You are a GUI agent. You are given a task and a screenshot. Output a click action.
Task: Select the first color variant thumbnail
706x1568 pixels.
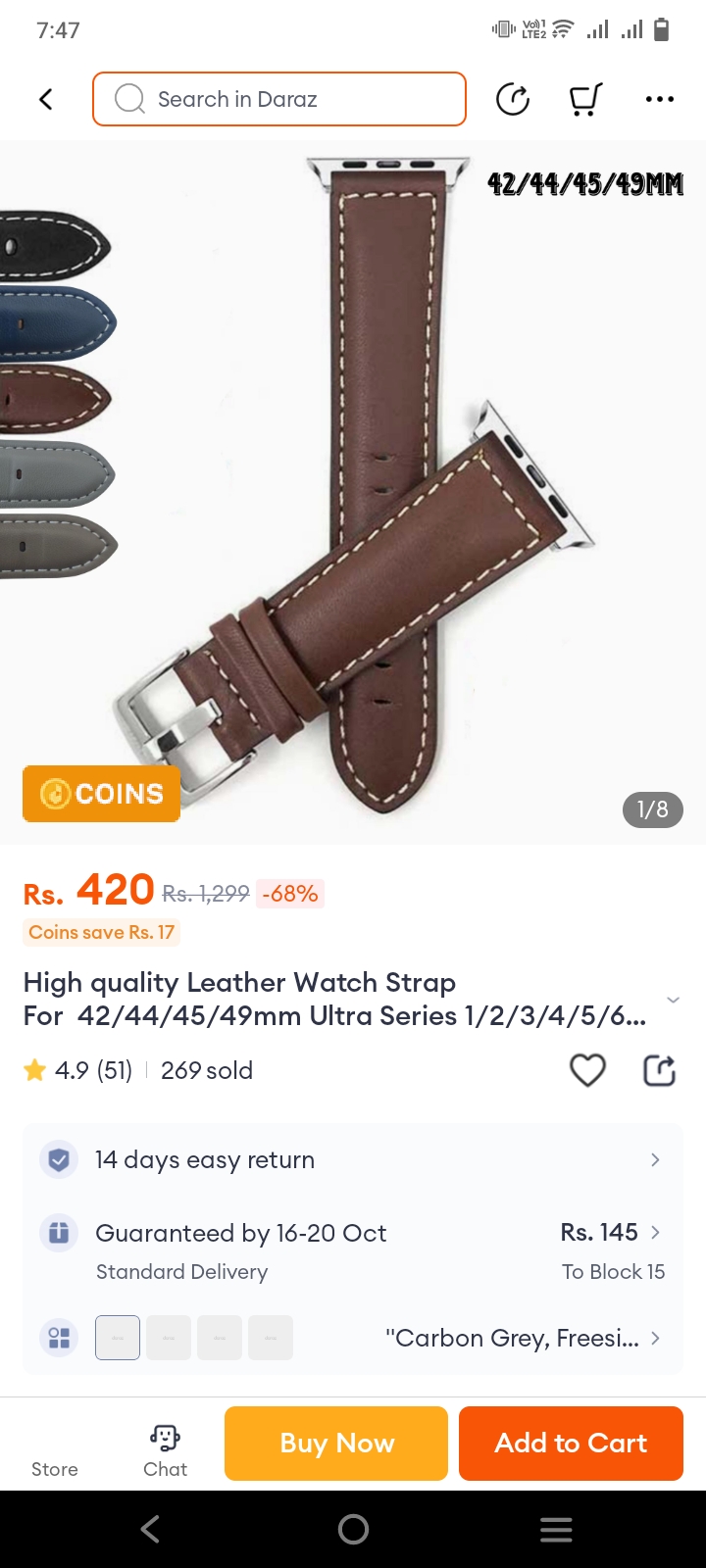coord(118,1338)
